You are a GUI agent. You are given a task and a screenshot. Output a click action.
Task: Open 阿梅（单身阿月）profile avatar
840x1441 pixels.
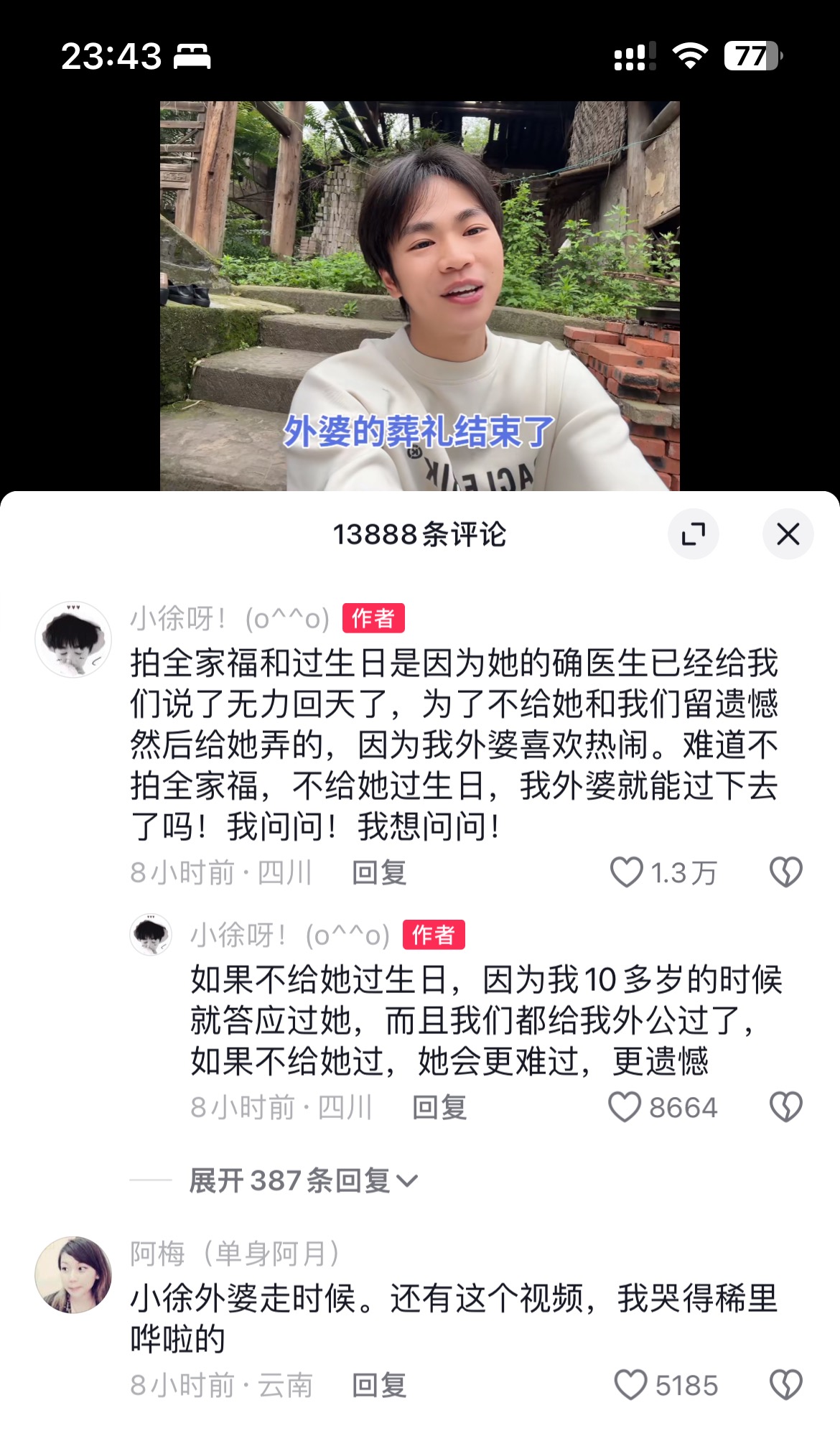click(x=73, y=1275)
